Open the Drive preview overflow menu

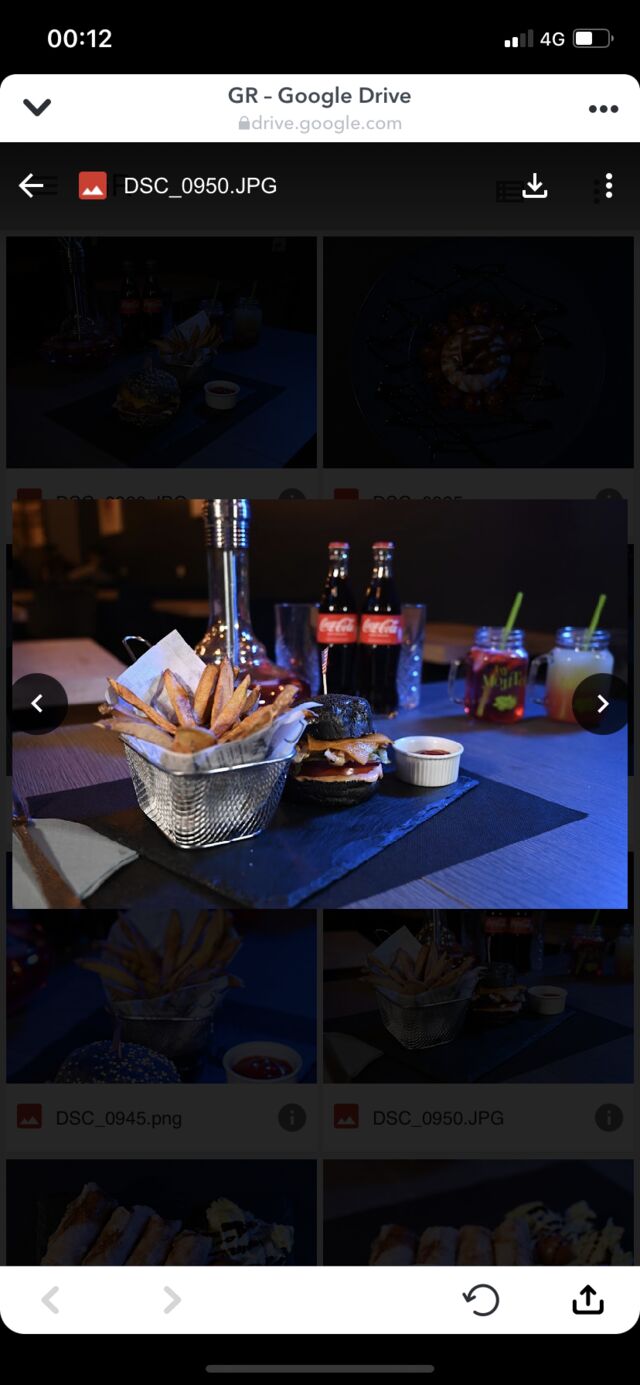tap(608, 186)
